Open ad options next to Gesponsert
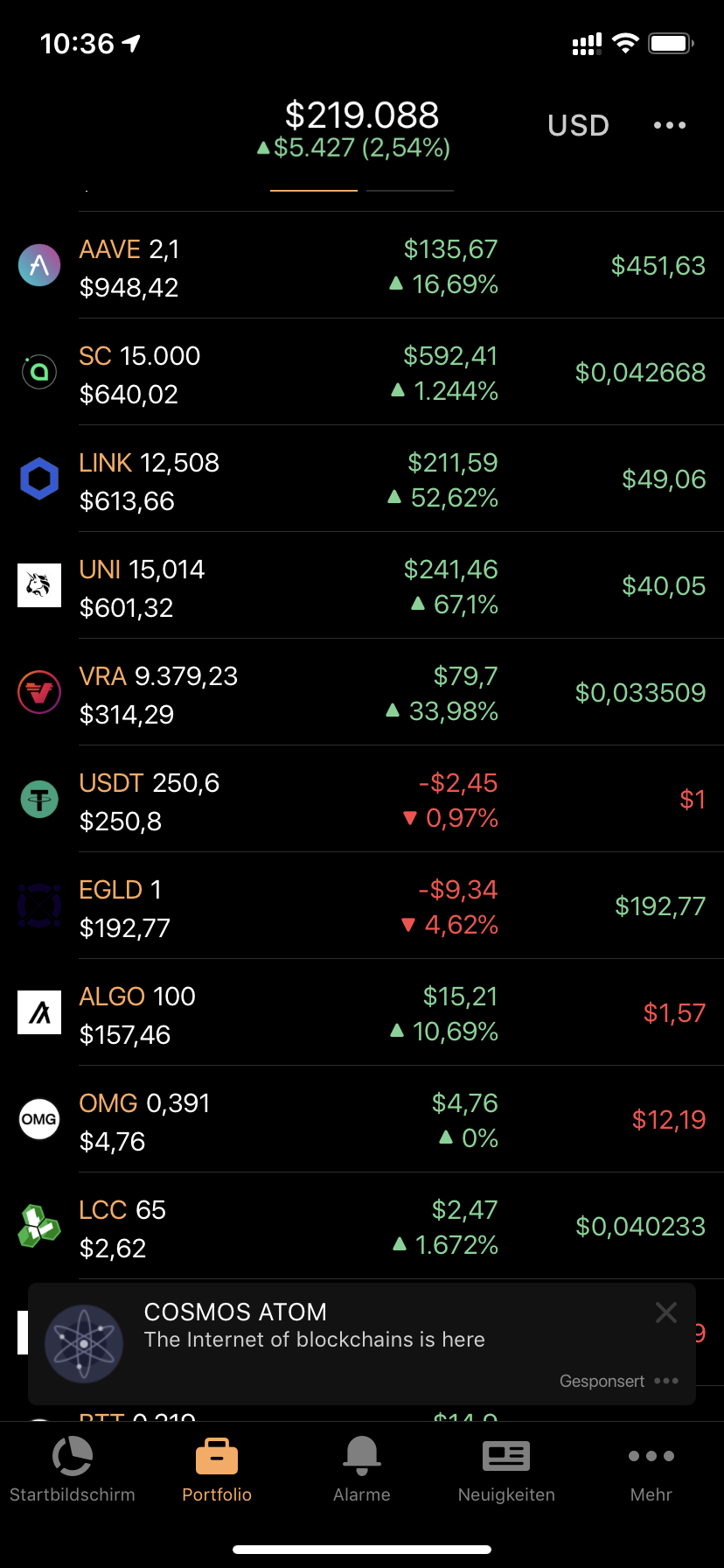 [666, 1381]
